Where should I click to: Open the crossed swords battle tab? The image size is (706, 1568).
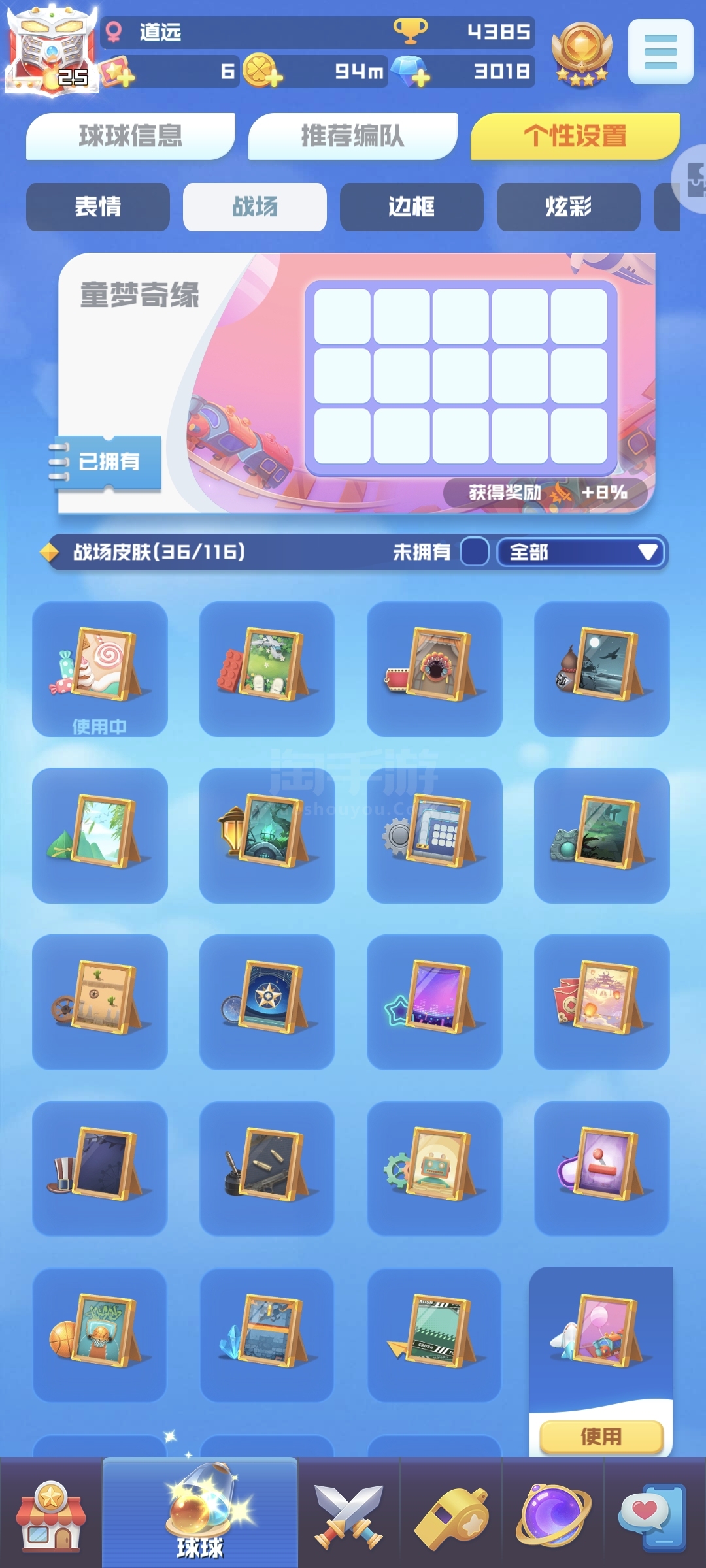pyautogui.click(x=348, y=1516)
